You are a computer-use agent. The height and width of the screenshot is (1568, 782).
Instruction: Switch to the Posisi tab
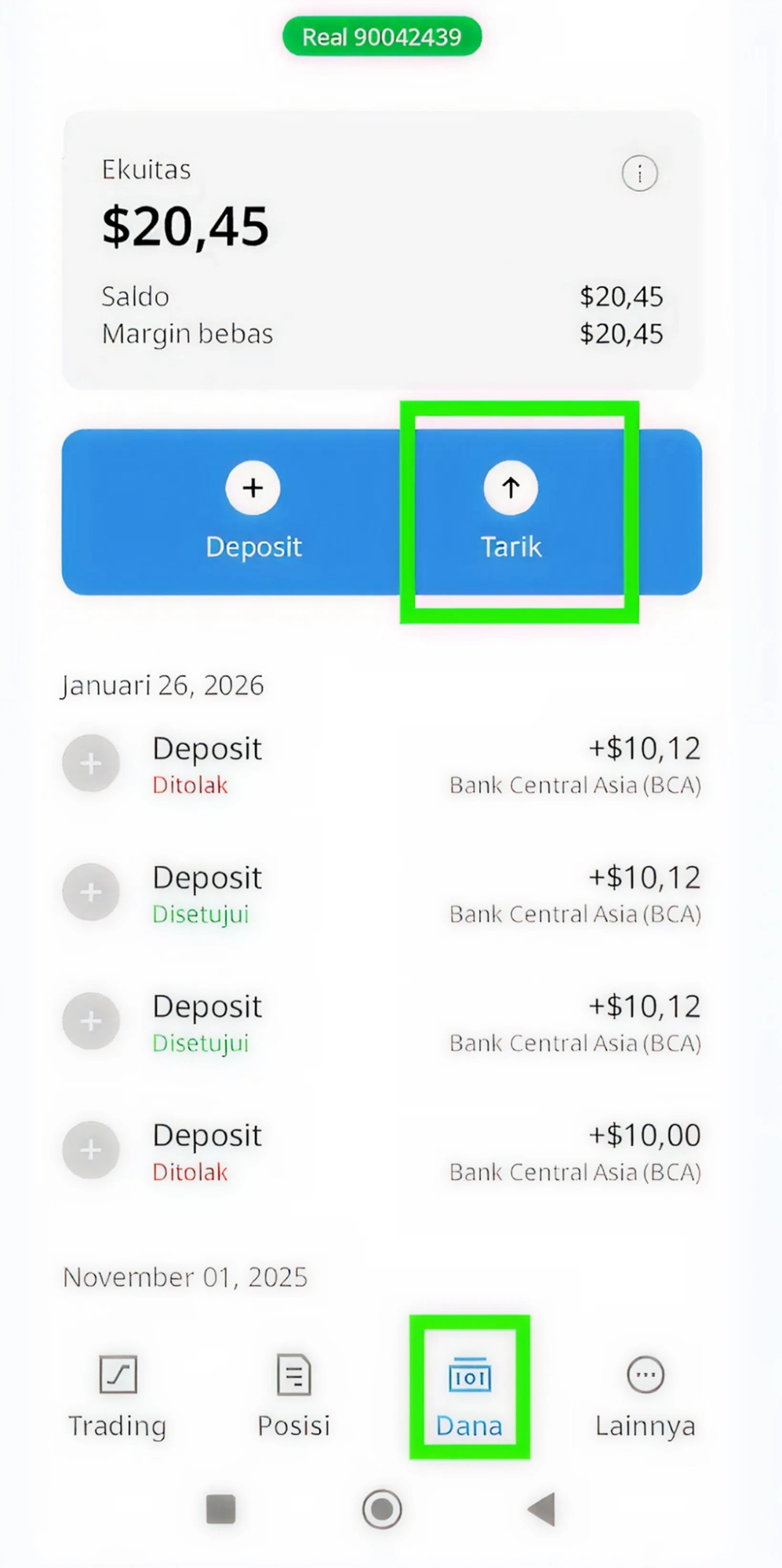(x=294, y=1397)
